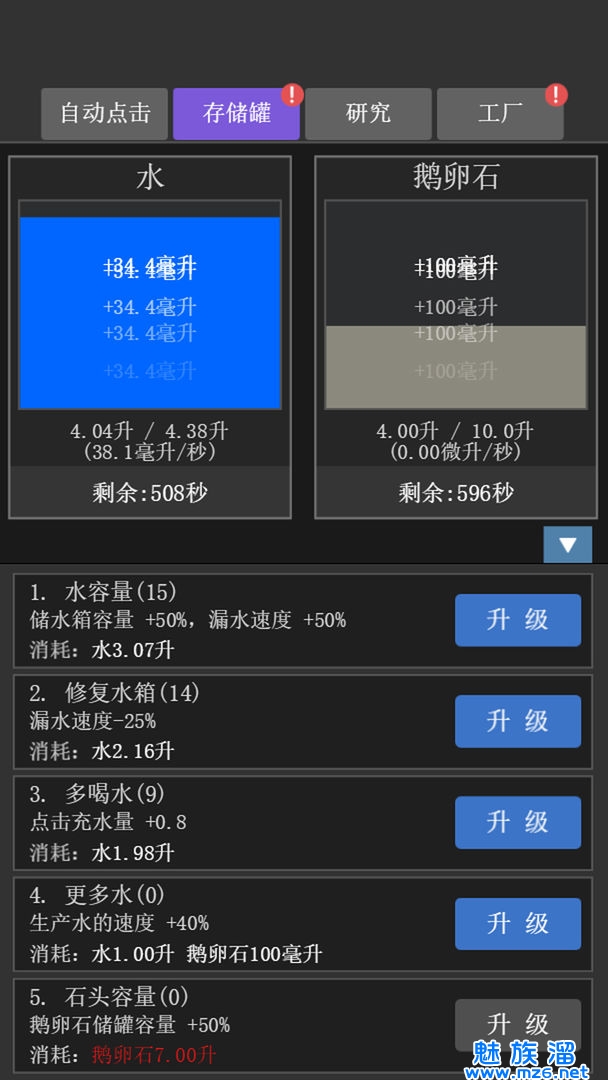Switch to the 自动点击 tab
Screen dimensions: 608x1080
coord(105,114)
